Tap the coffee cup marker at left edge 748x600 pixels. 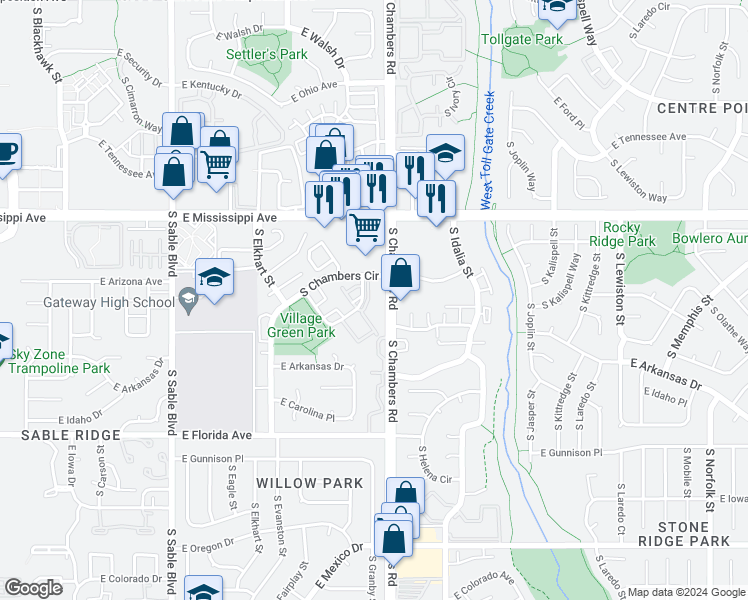[7, 153]
